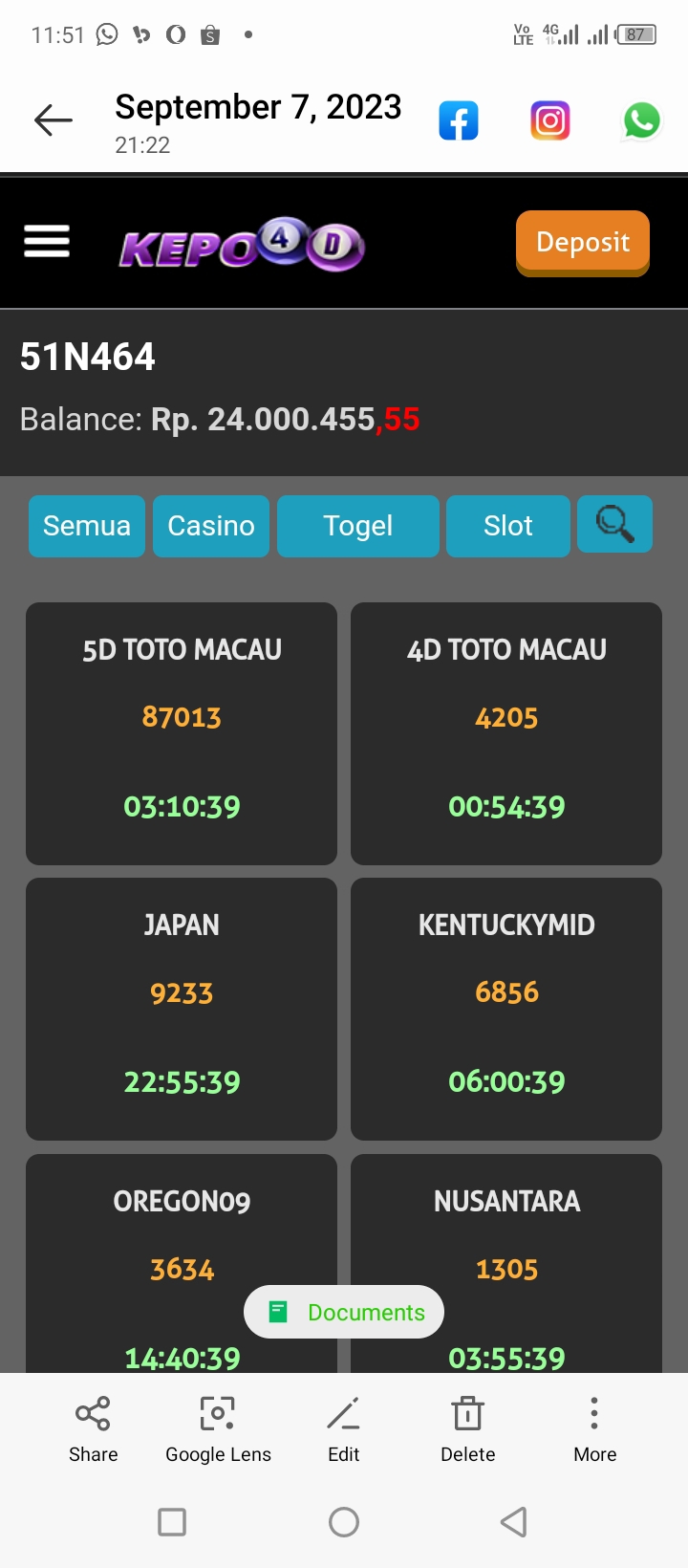Viewport: 688px width, 1568px height.
Task: Share this image to Instagram
Action: [550, 121]
